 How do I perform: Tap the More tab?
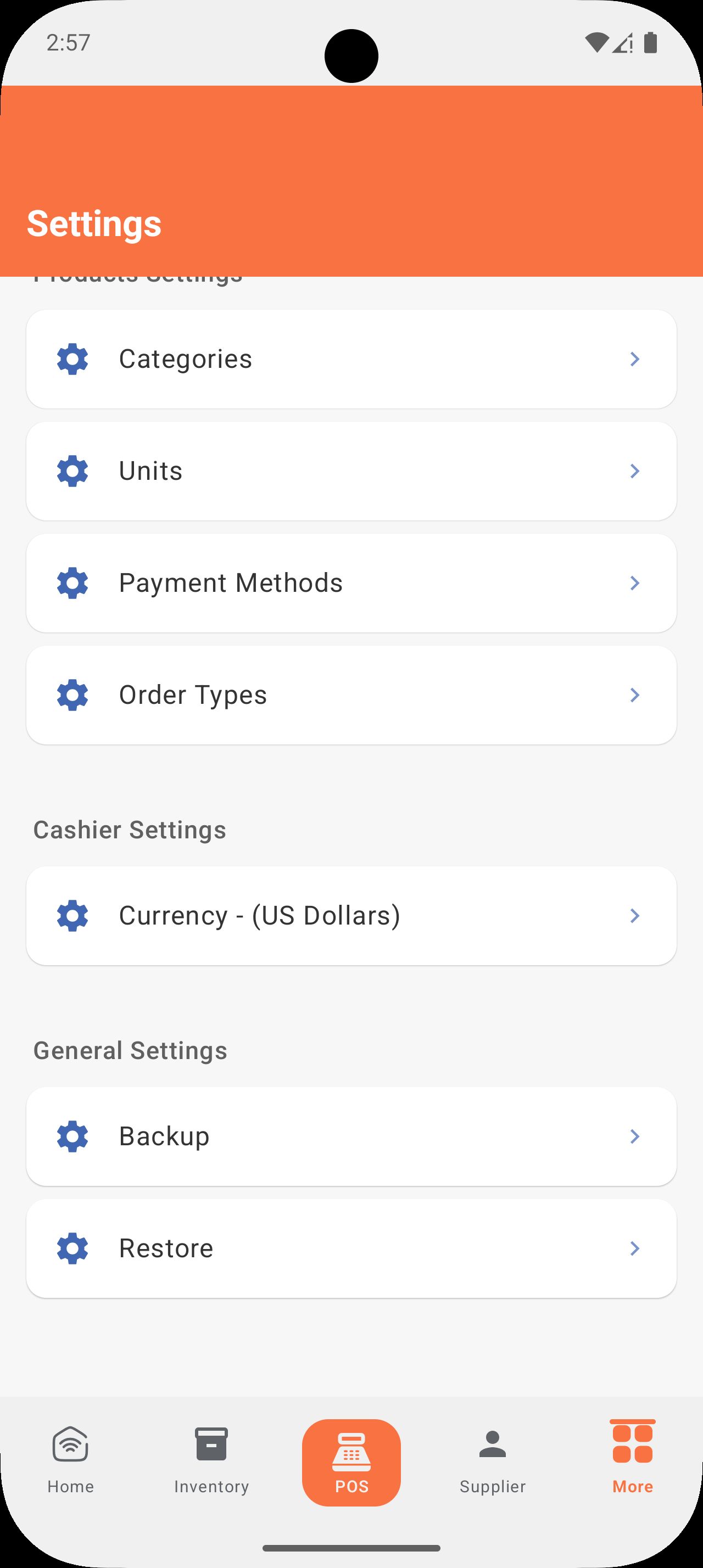coord(632,1461)
